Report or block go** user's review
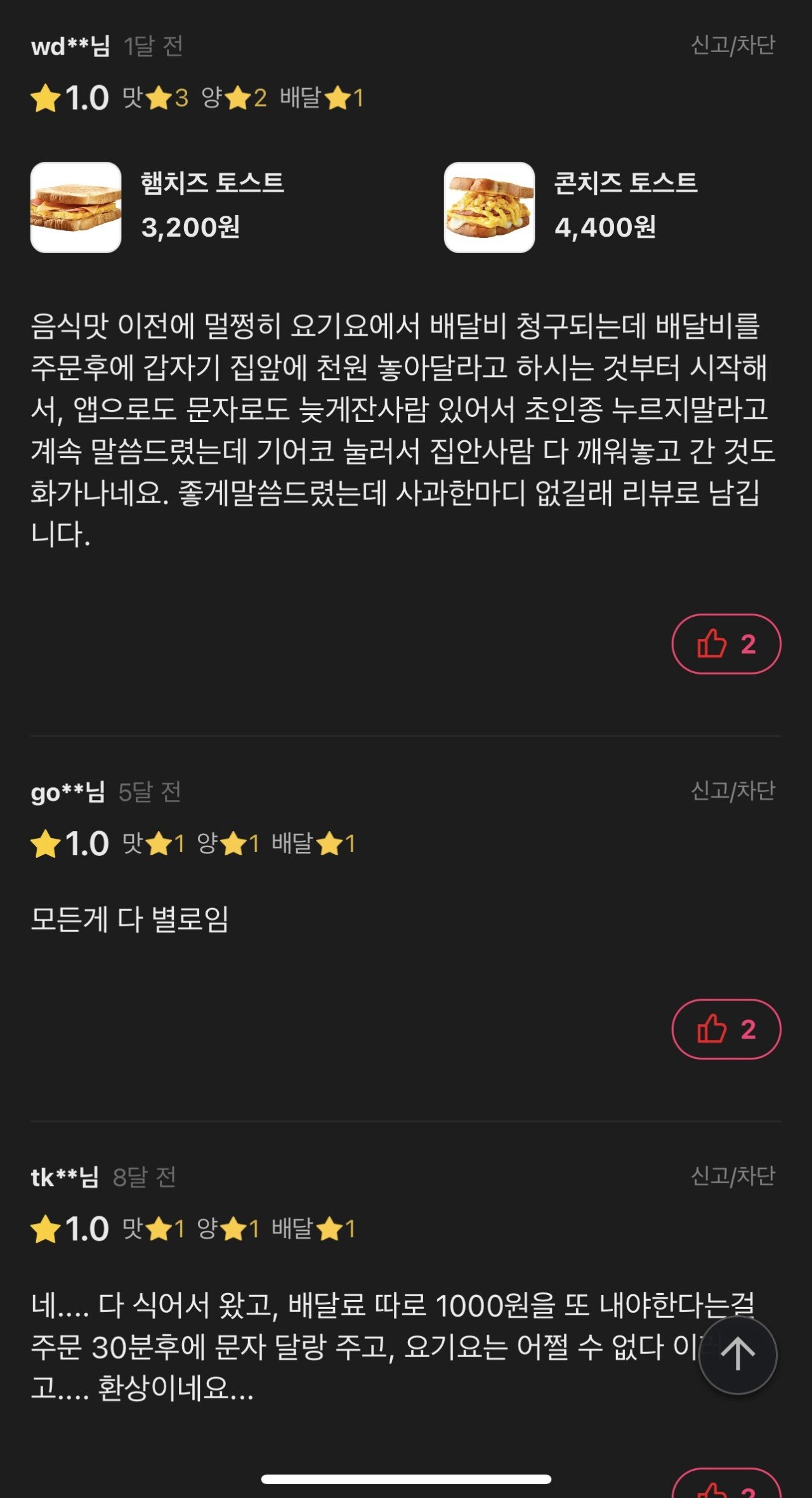This screenshot has height=1498, width=812. (732, 791)
